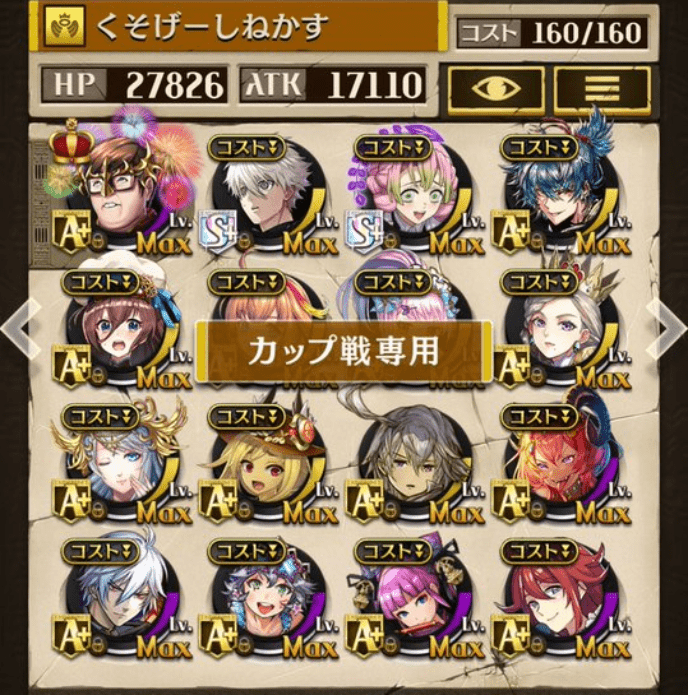This screenshot has height=695, width=688.
Task: Tap the カップ戦専用 banner
Action: 343,352
